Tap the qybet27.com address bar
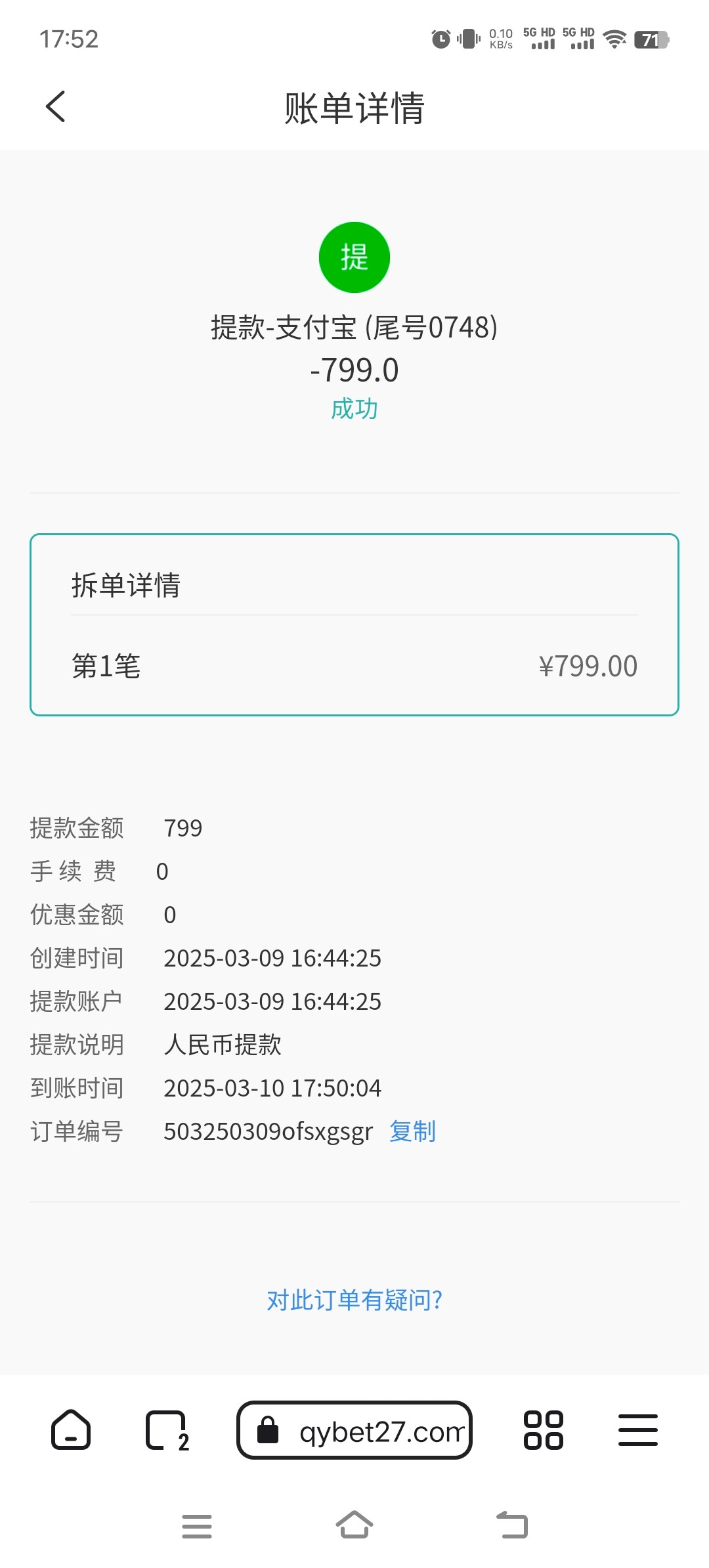Screen dimensions: 709x1568 point(354,1430)
